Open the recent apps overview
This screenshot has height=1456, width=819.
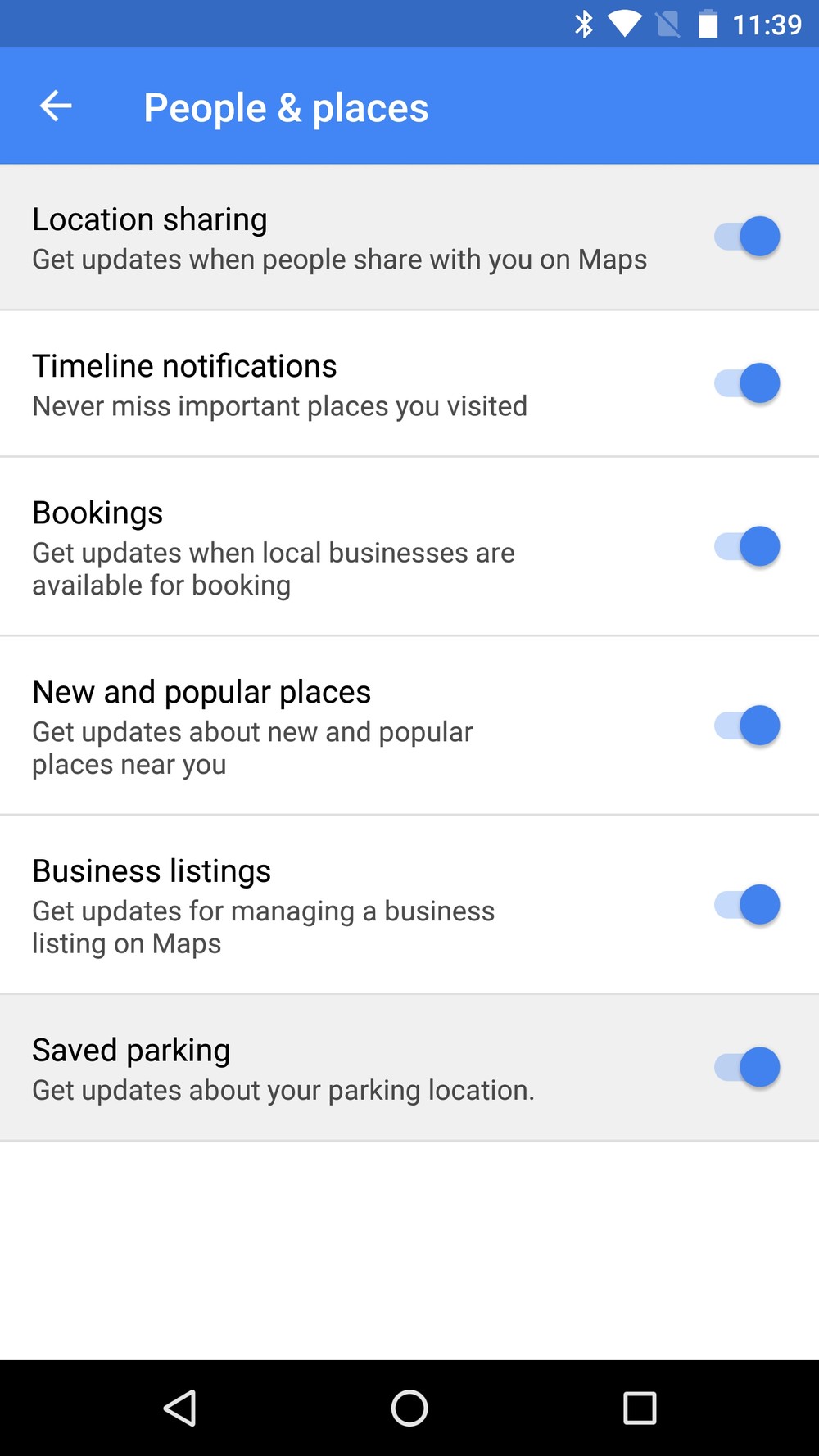[x=640, y=1408]
